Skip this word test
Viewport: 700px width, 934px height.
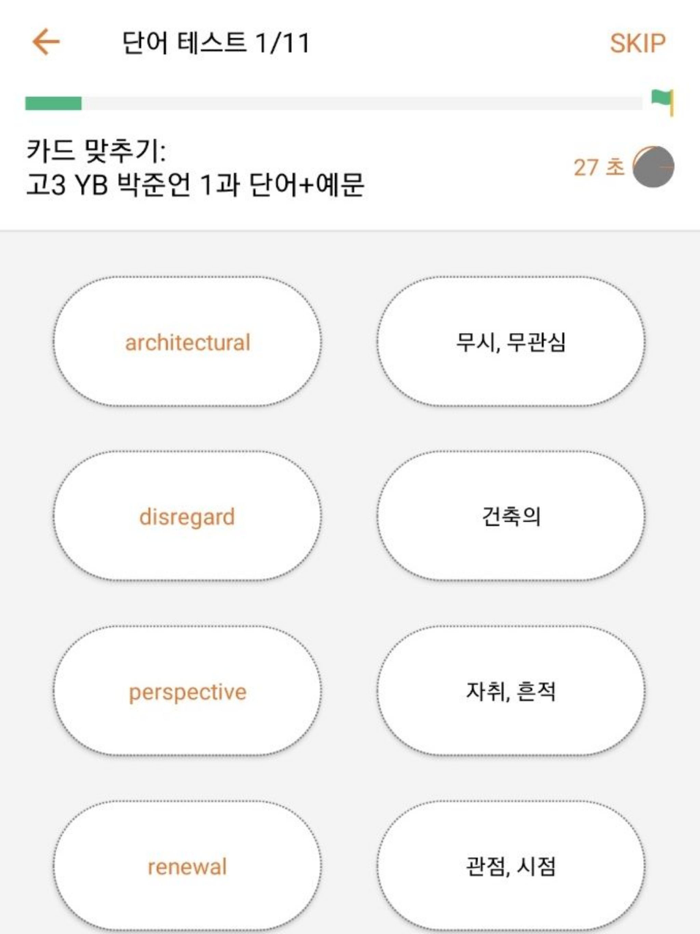[x=637, y=43]
